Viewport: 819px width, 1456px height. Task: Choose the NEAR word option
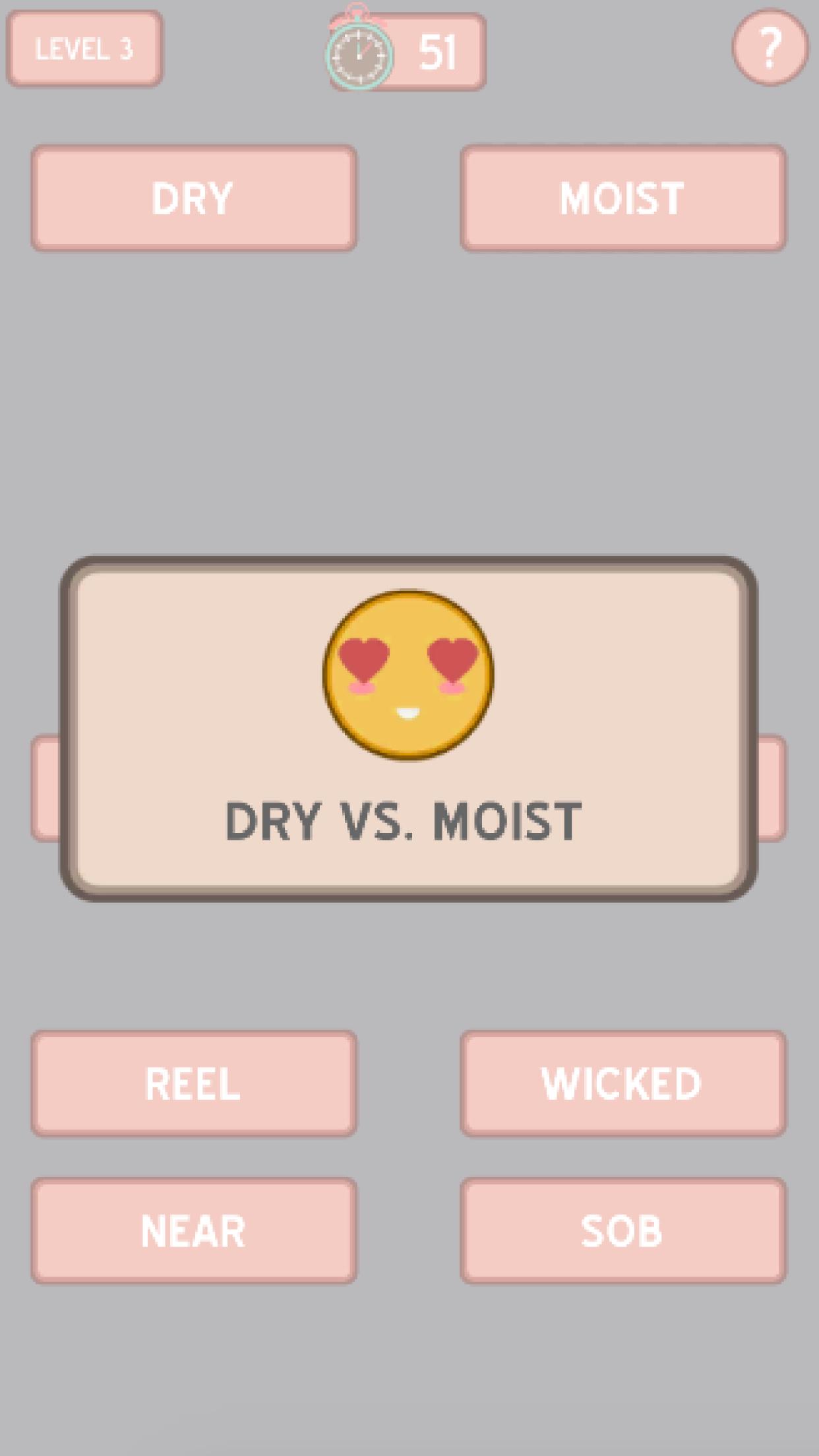195,1227
